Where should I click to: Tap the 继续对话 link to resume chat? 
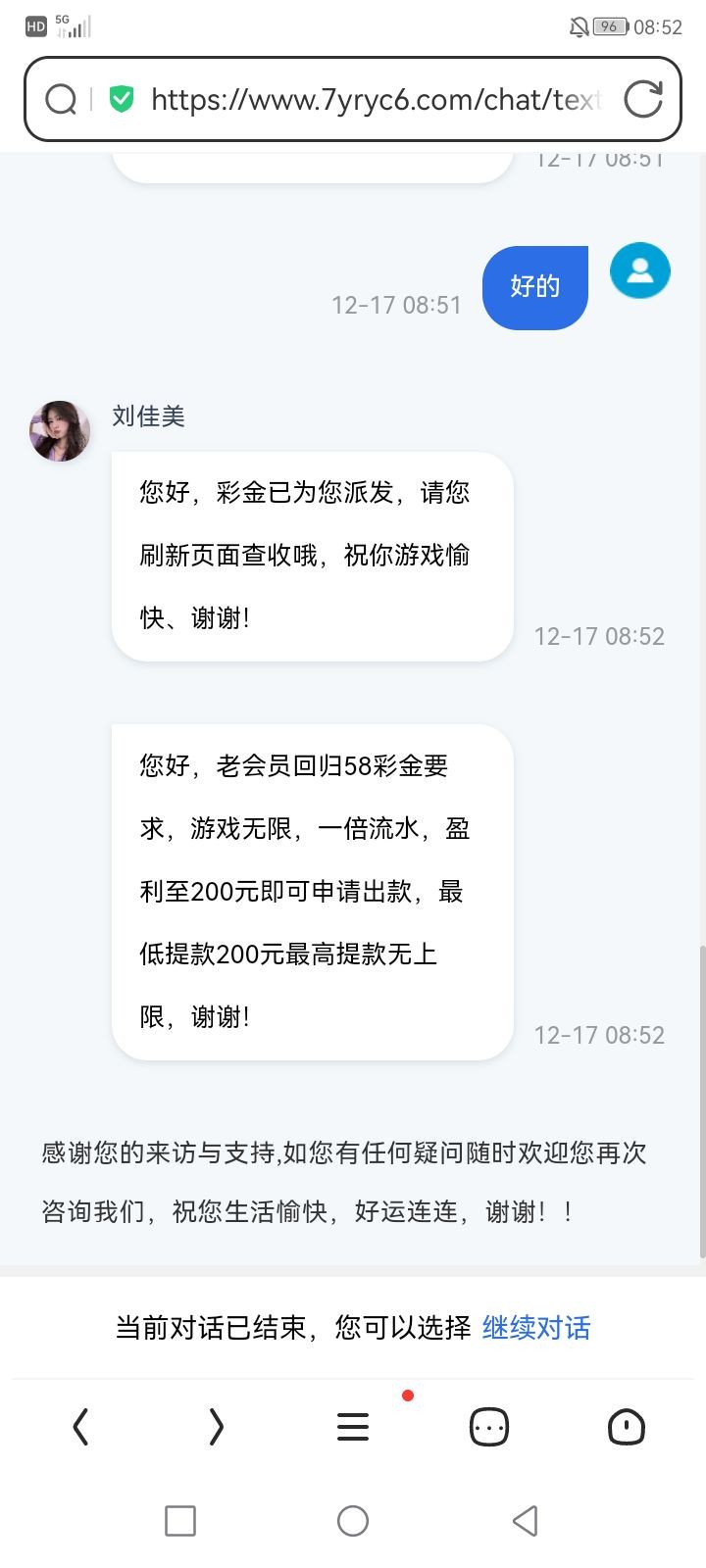click(536, 1328)
